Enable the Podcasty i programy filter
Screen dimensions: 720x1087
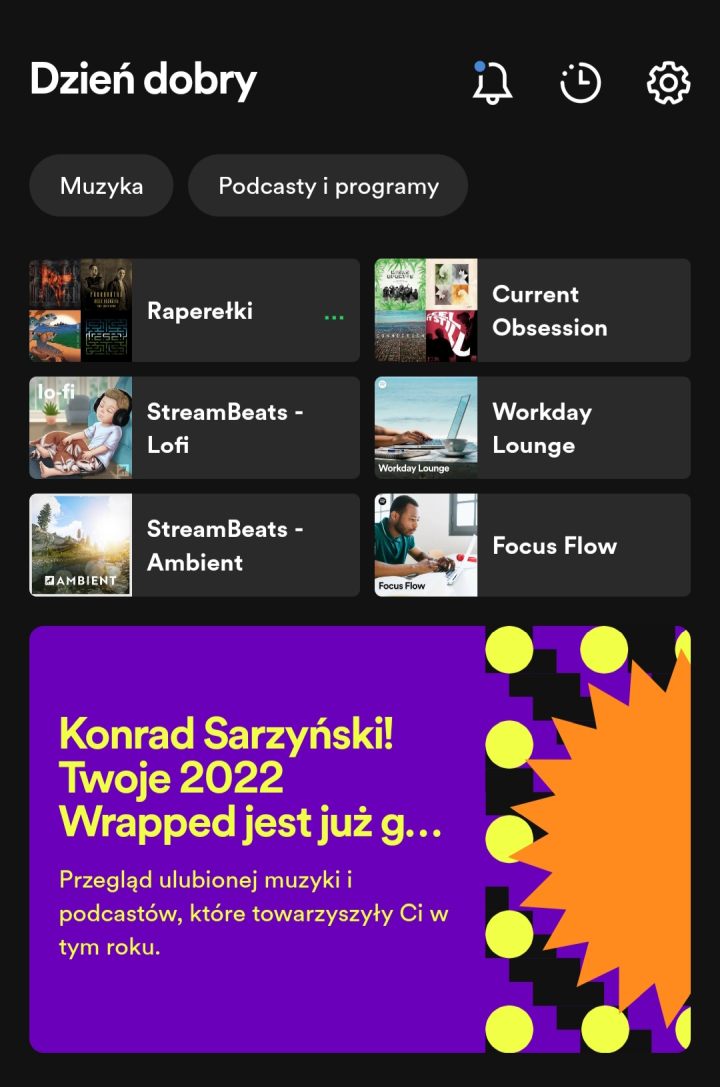[x=328, y=185]
